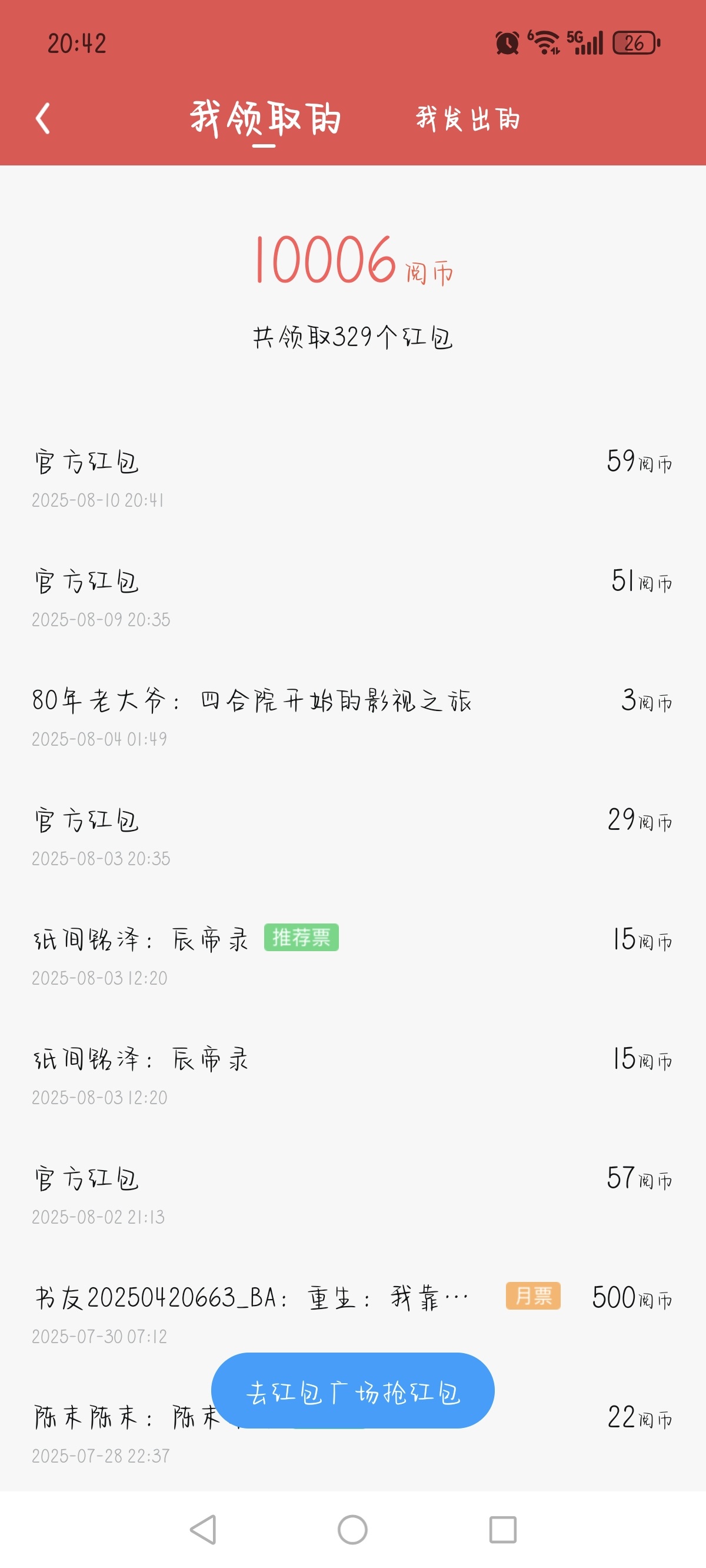Select the 我领取的 tab

click(x=265, y=118)
